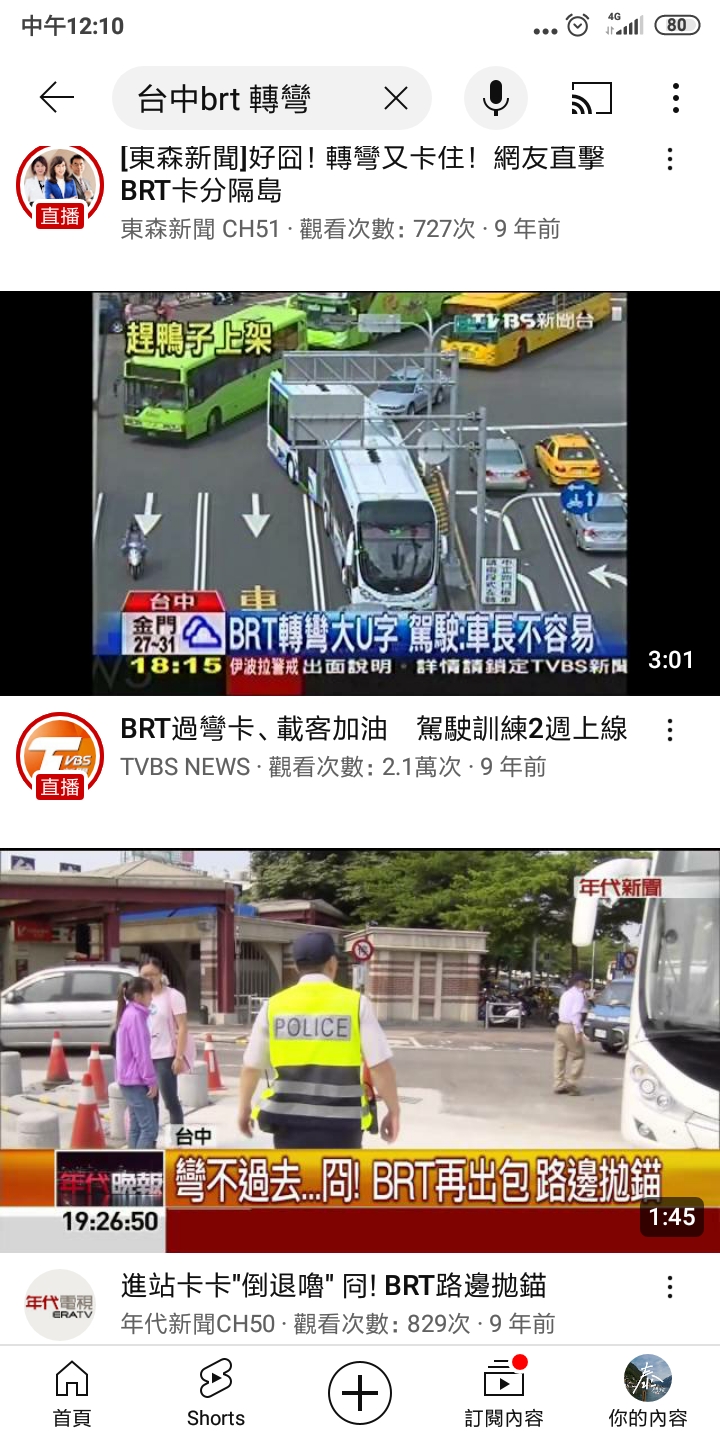Open the top bar overflow menu
Image resolution: width=720 pixels, height=1440 pixels.
pos(676,98)
